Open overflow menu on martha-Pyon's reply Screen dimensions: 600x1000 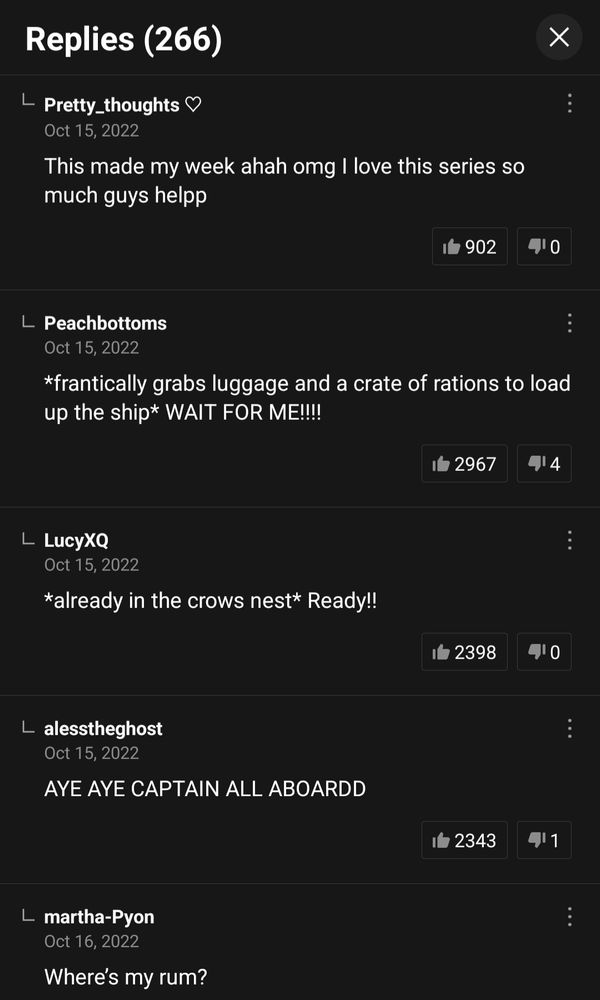point(569,916)
